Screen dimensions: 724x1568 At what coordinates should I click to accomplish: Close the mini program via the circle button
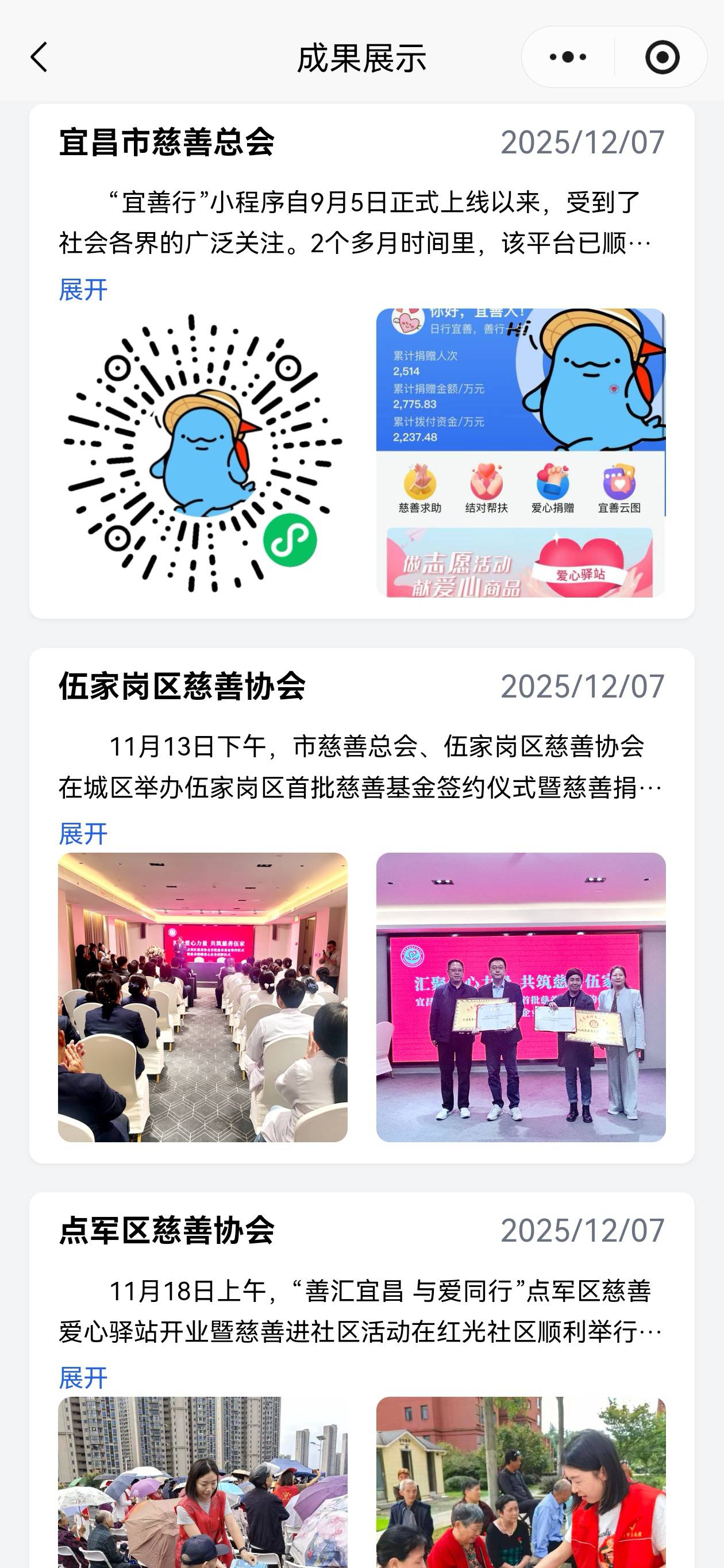(661, 58)
